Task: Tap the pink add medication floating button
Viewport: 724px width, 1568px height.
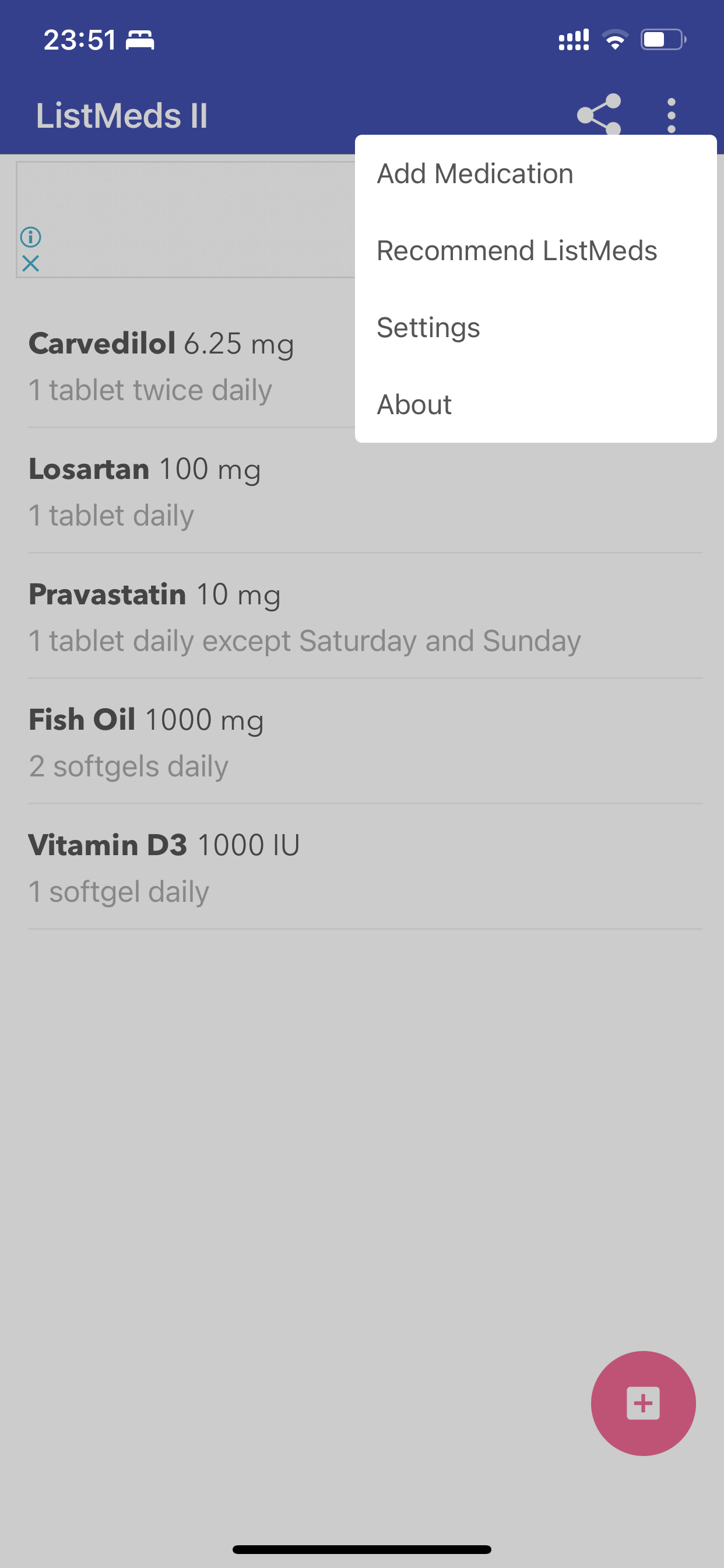Action: point(643,1403)
